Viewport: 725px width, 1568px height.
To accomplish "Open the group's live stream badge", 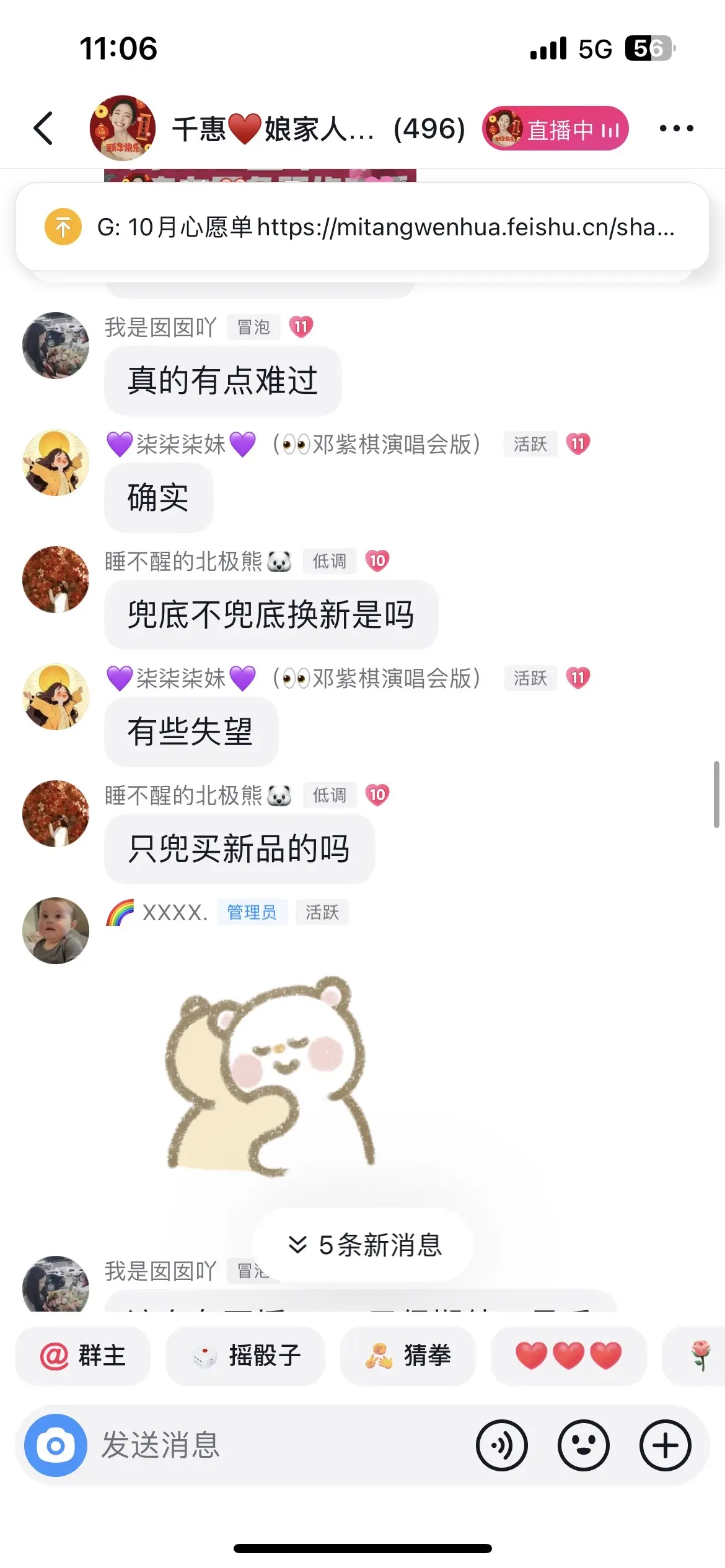I will tap(555, 129).
